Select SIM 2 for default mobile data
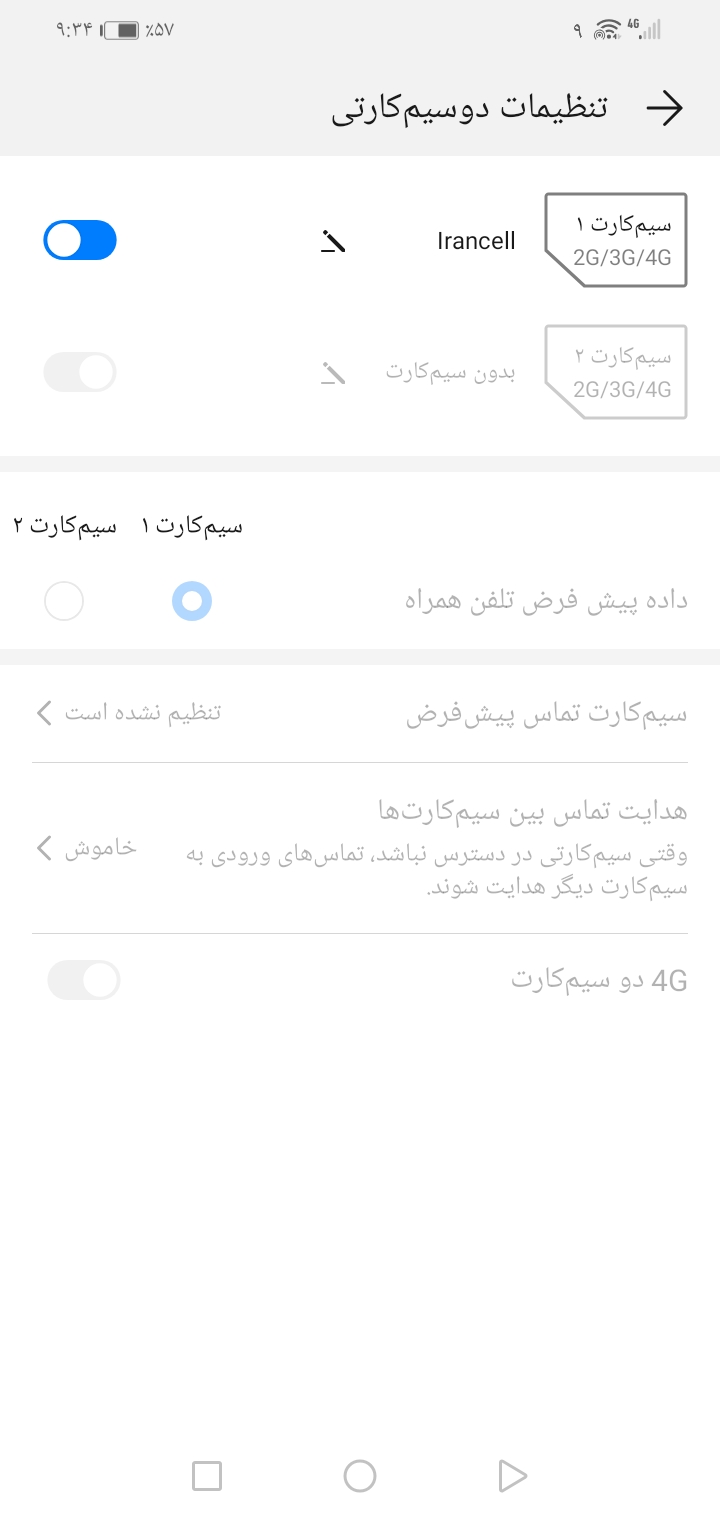The image size is (720, 1520). pyautogui.click(x=64, y=601)
